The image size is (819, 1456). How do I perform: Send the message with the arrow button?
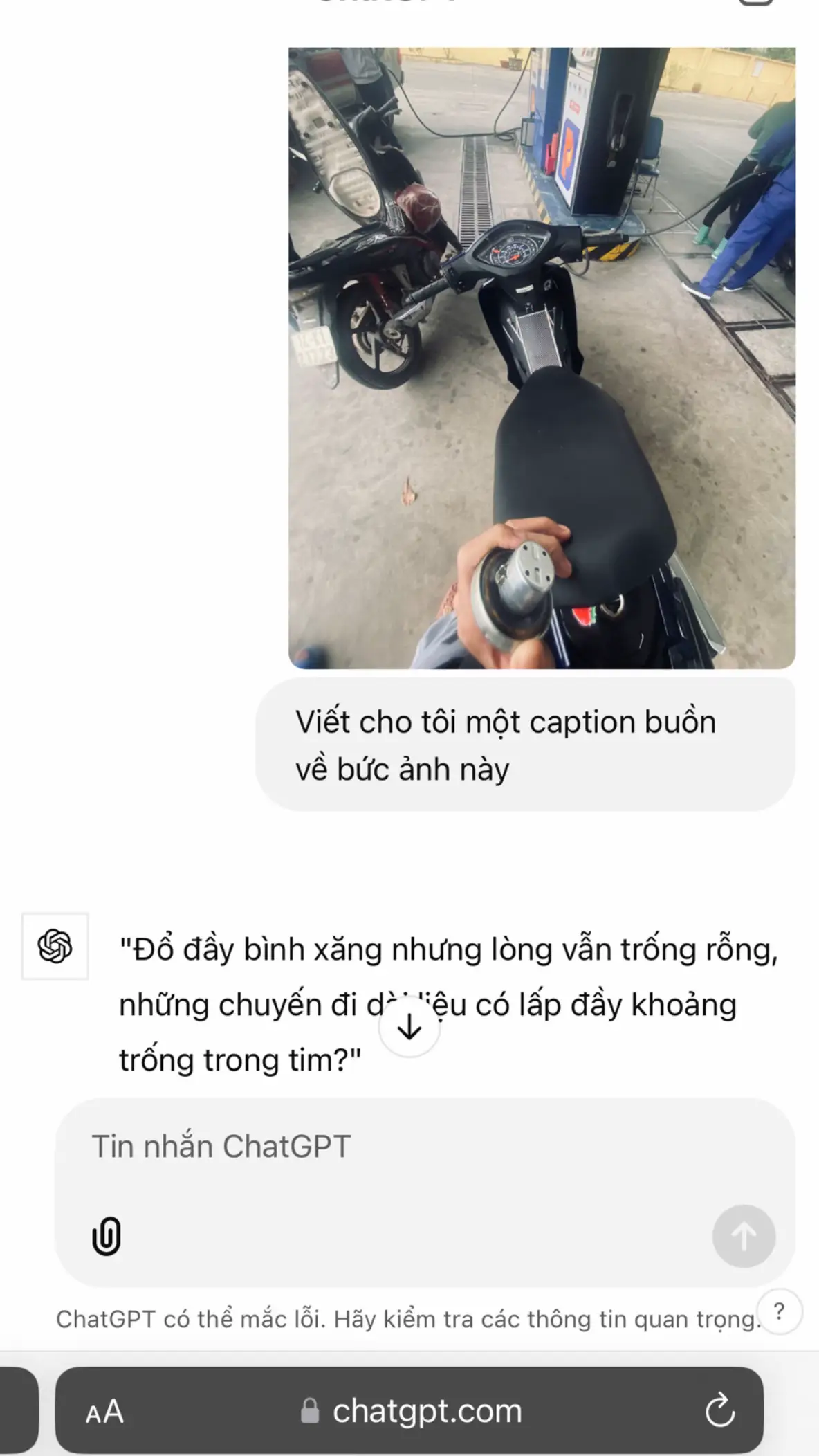[744, 1236]
